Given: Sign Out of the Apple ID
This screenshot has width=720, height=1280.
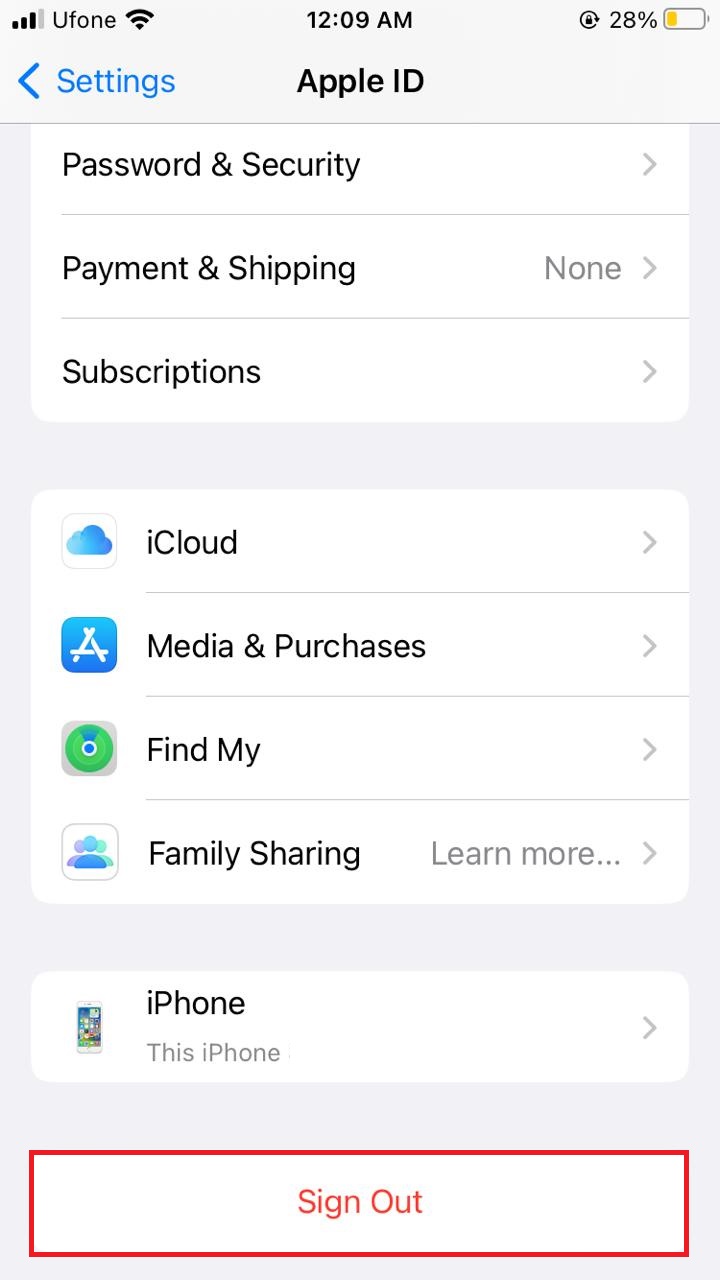Looking at the screenshot, I should (x=360, y=1202).
